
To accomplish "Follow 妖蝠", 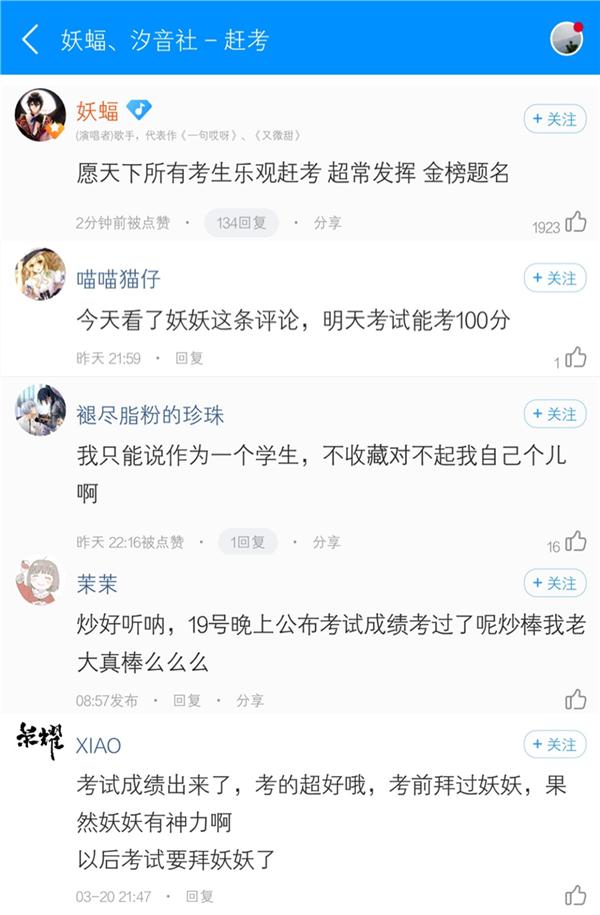I will 555,119.
